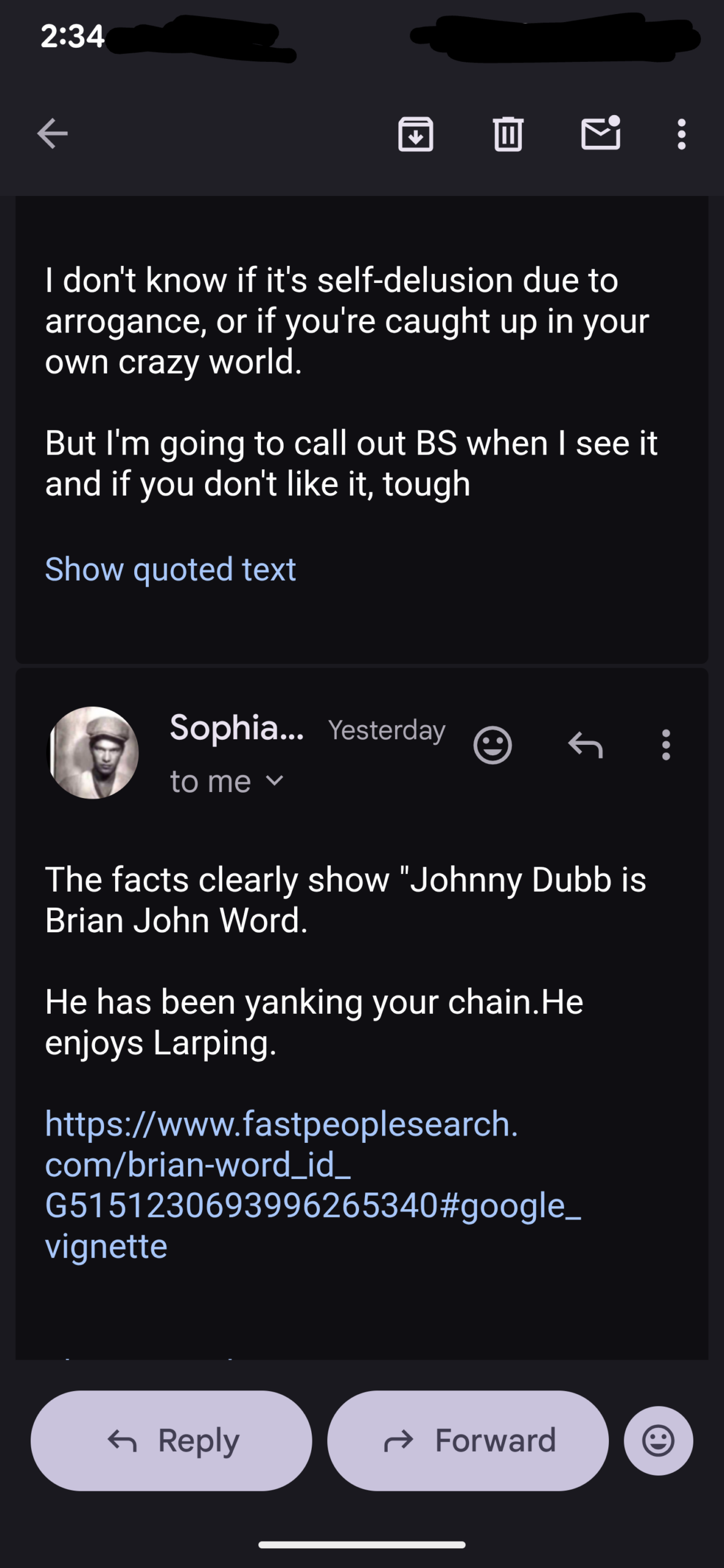Tap the Reply button

pos(172,1441)
